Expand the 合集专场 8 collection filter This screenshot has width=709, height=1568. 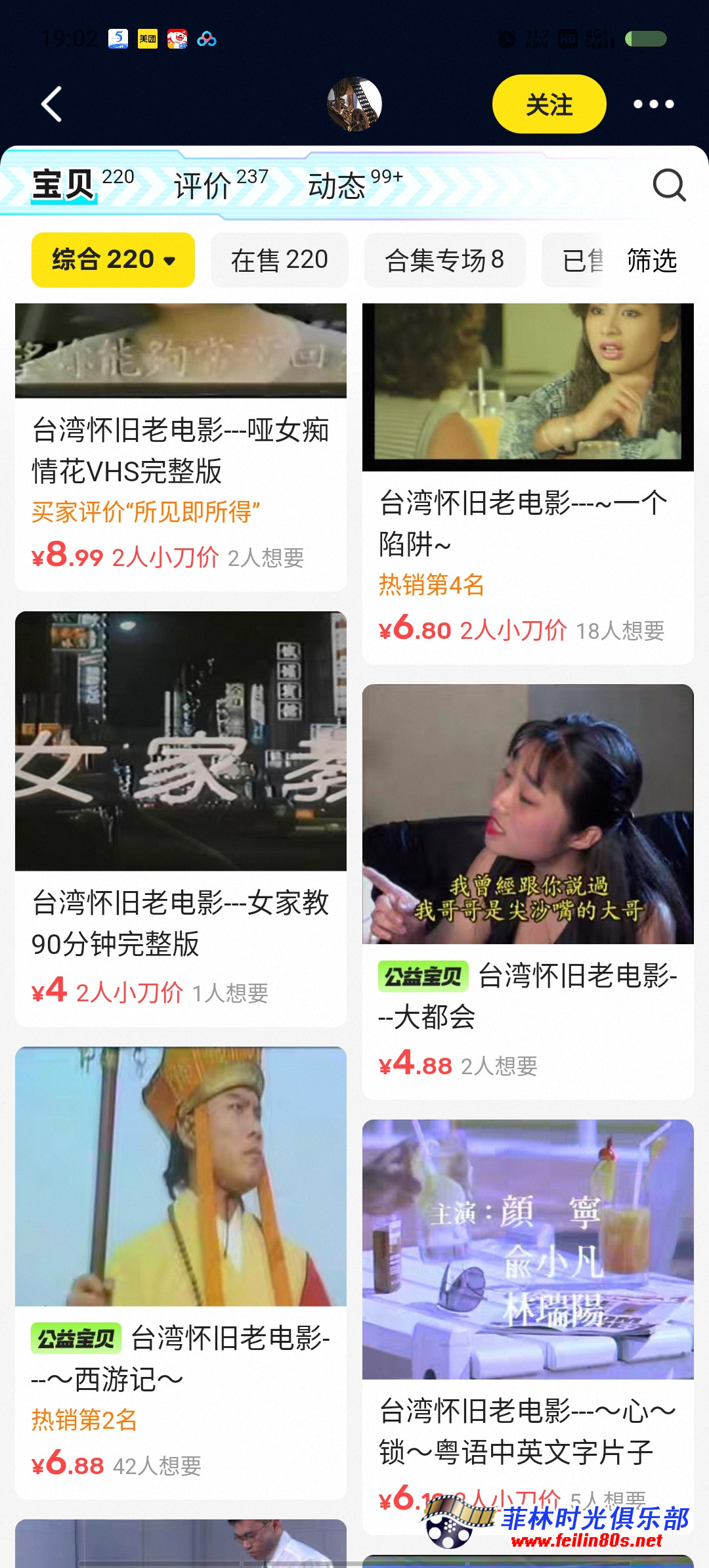click(445, 260)
